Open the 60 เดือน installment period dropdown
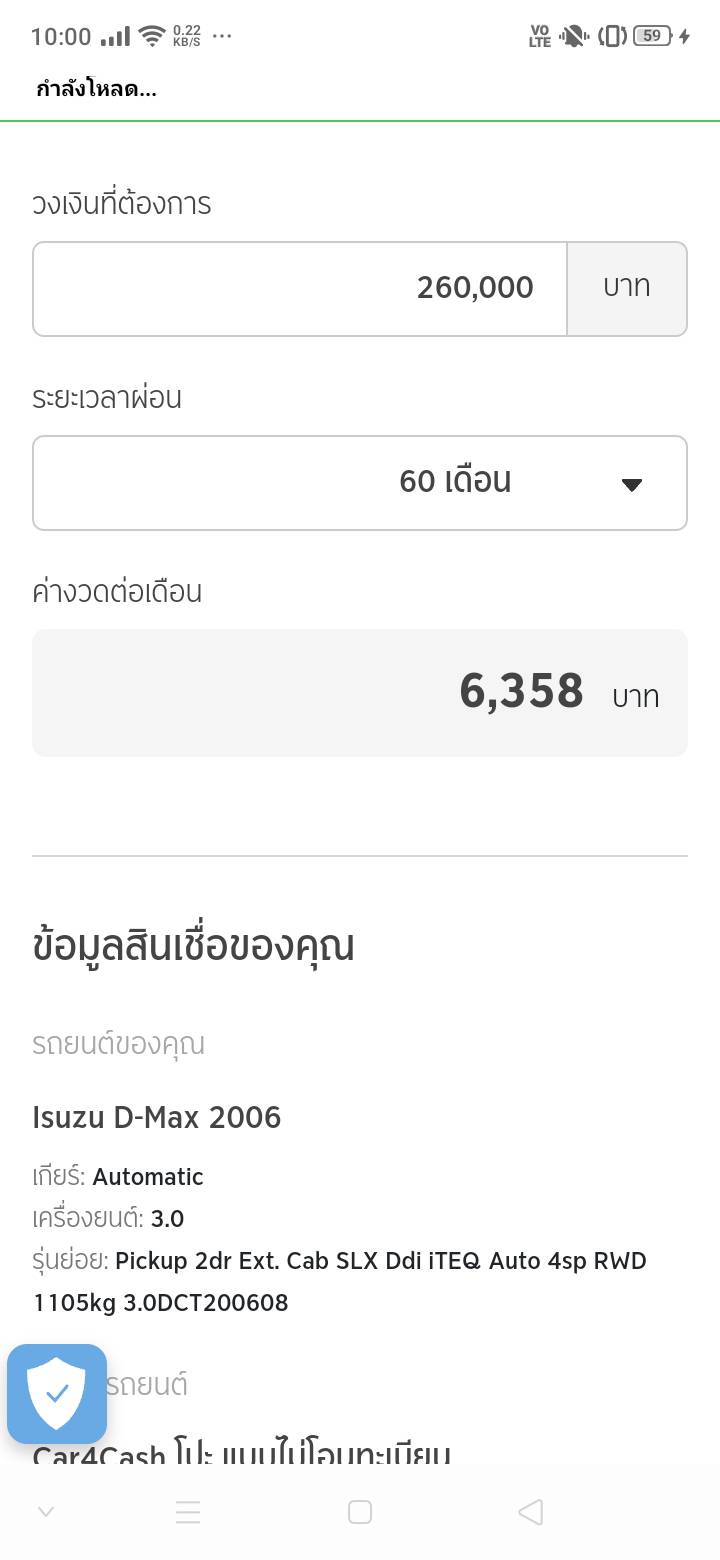The image size is (720, 1560). (360, 483)
